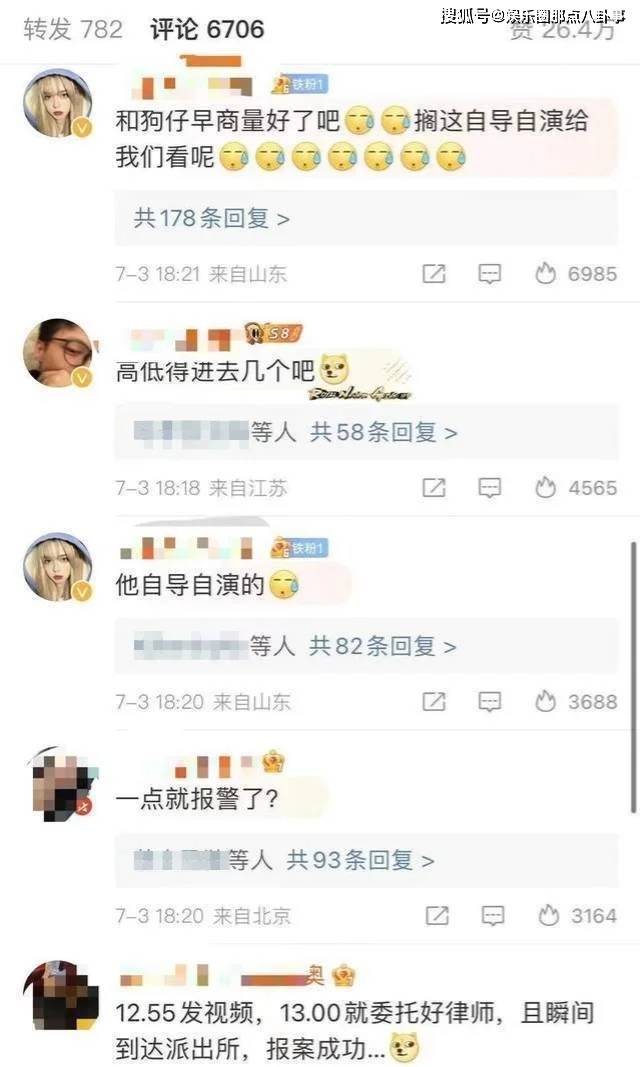640x1067 pixels.
Task: Repost the 他自导自演的 comment
Action: (434, 701)
